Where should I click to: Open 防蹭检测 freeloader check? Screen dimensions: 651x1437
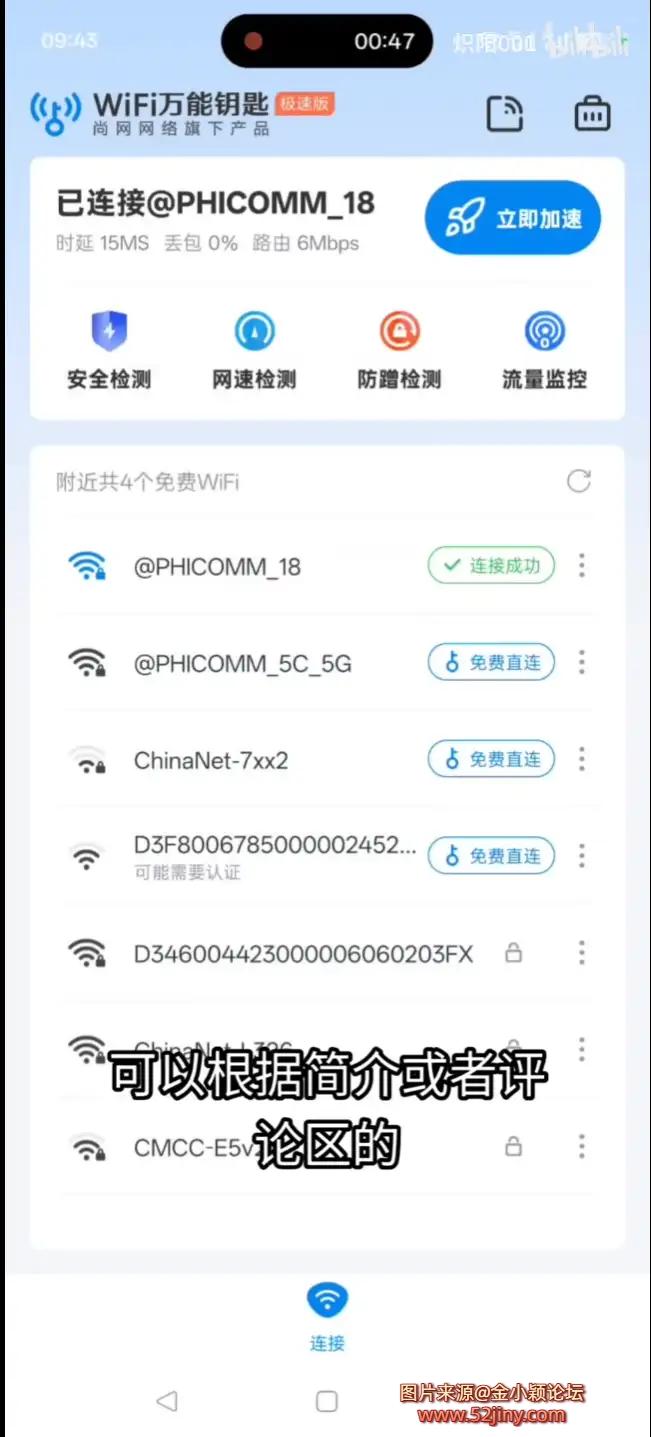[x=399, y=350]
